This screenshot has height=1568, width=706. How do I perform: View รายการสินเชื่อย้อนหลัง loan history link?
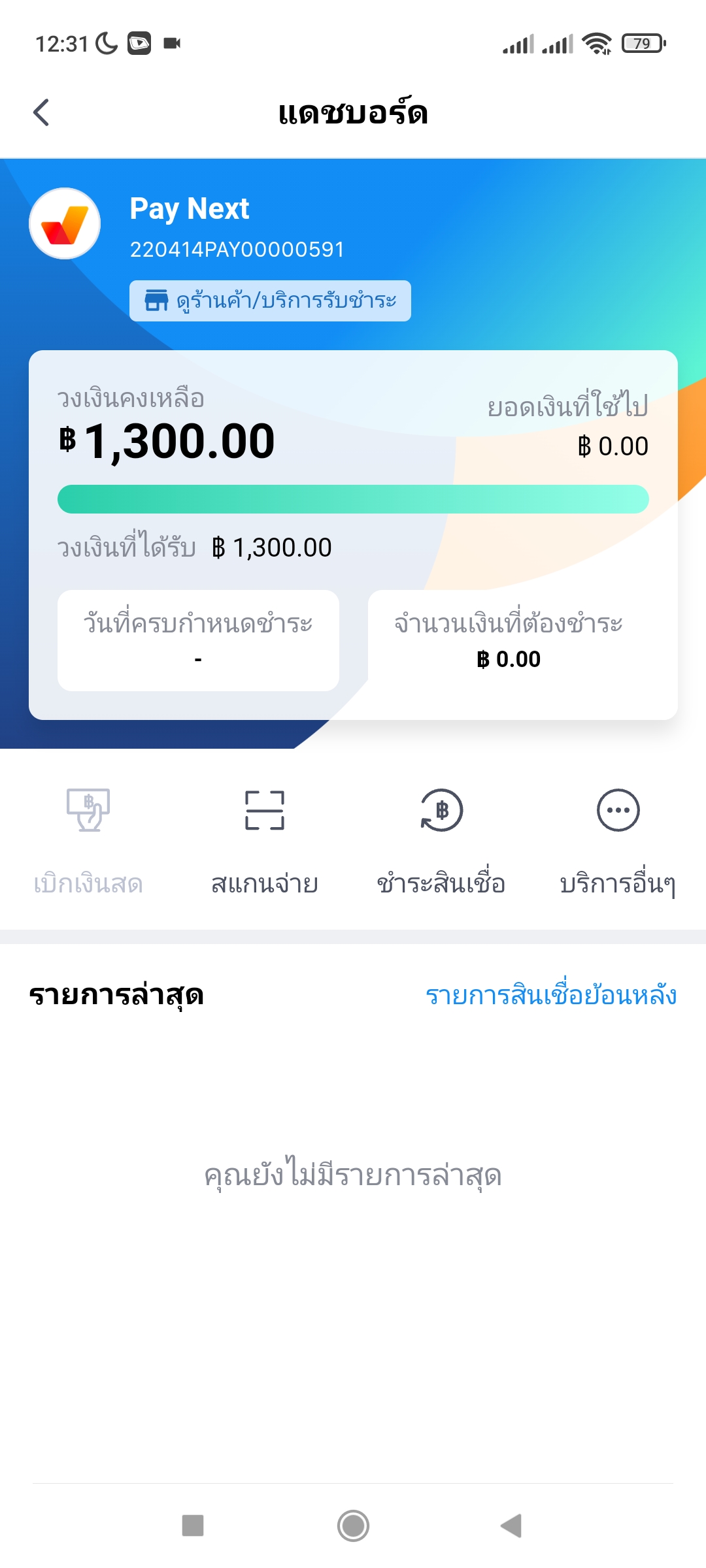551,995
